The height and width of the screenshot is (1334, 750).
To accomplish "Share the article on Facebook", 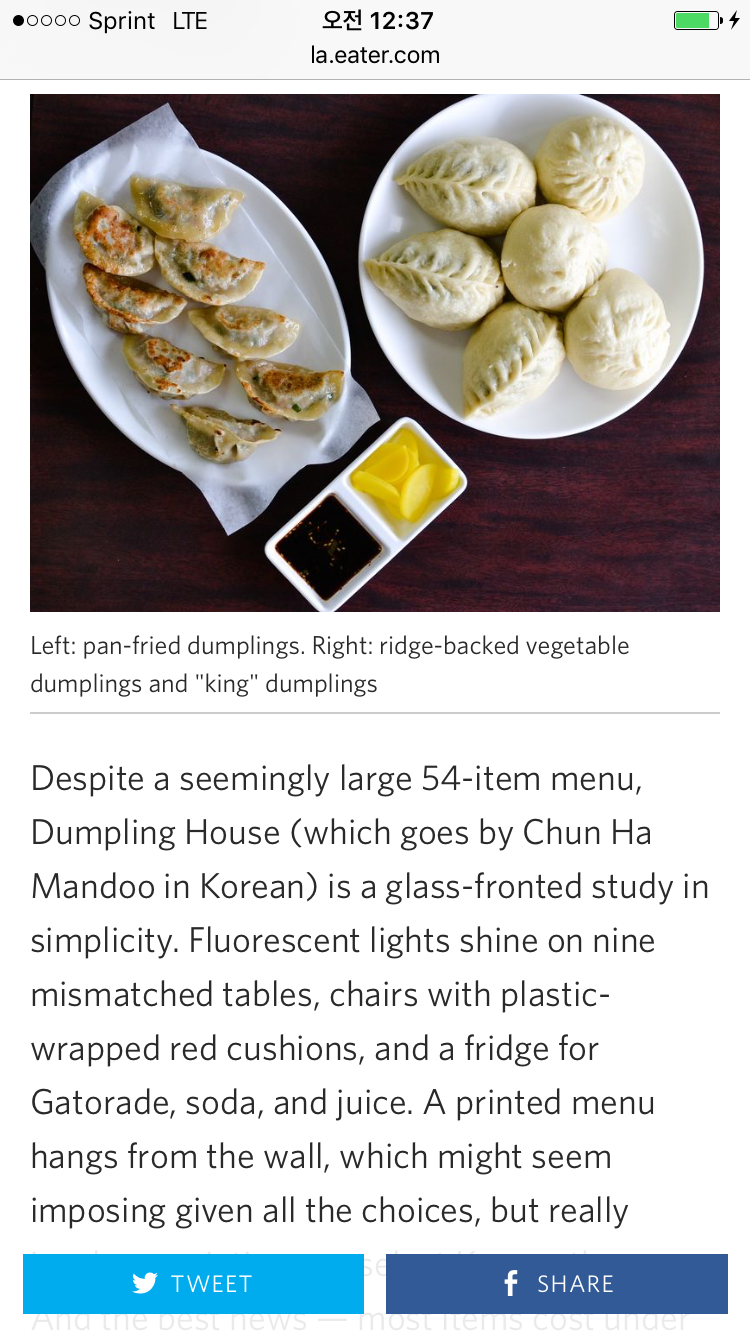I will [556, 1283].
